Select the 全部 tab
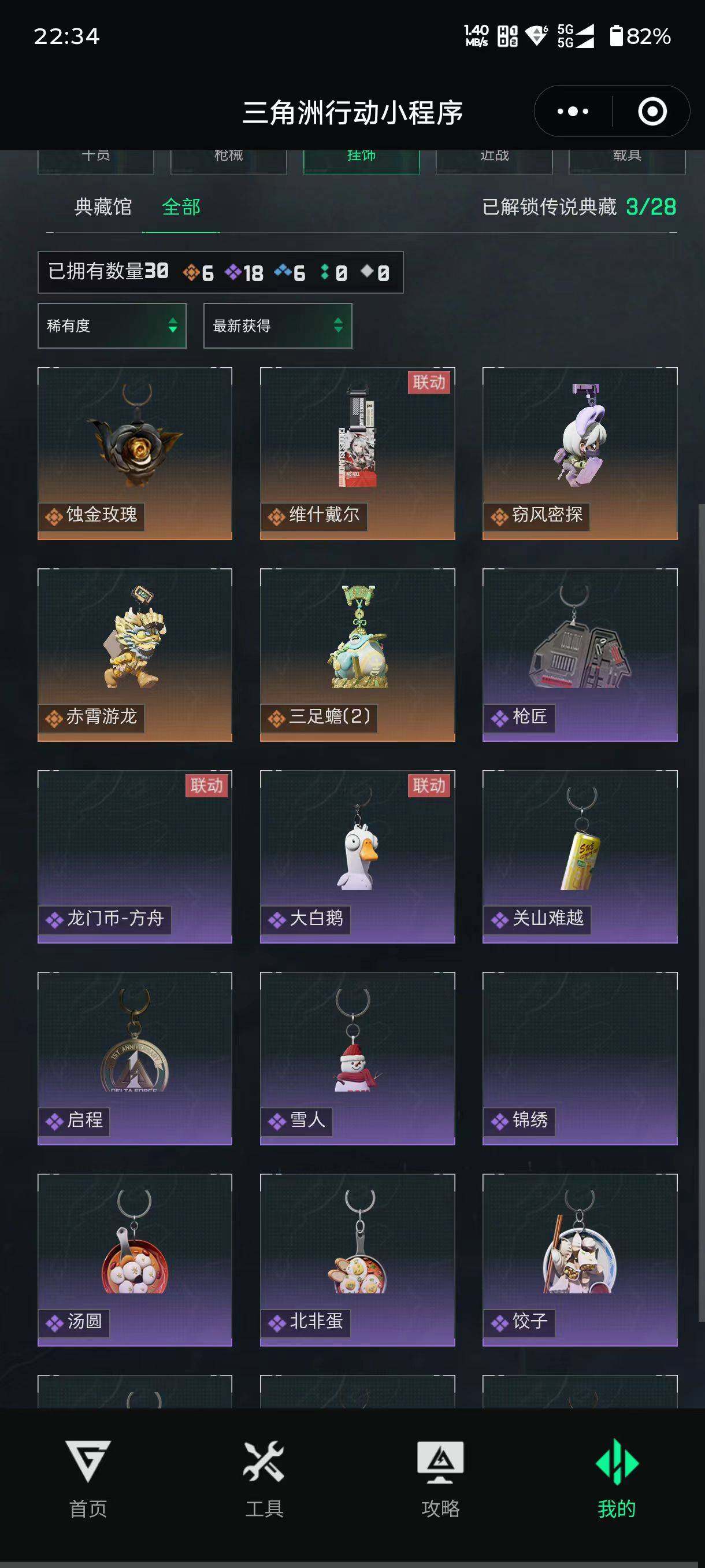The image size is (705, 1568). point(181,207)
